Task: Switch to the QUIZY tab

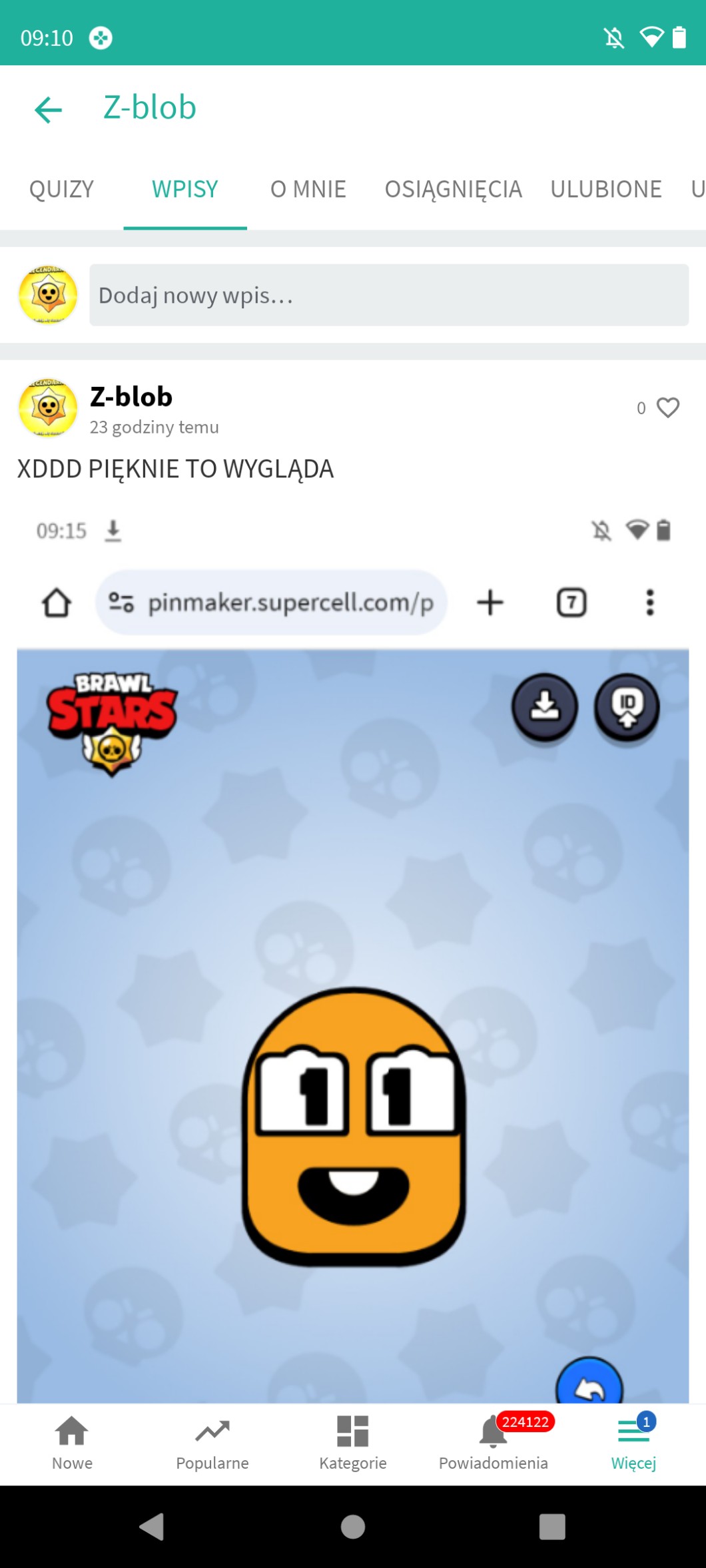Action: pos(61,190)
